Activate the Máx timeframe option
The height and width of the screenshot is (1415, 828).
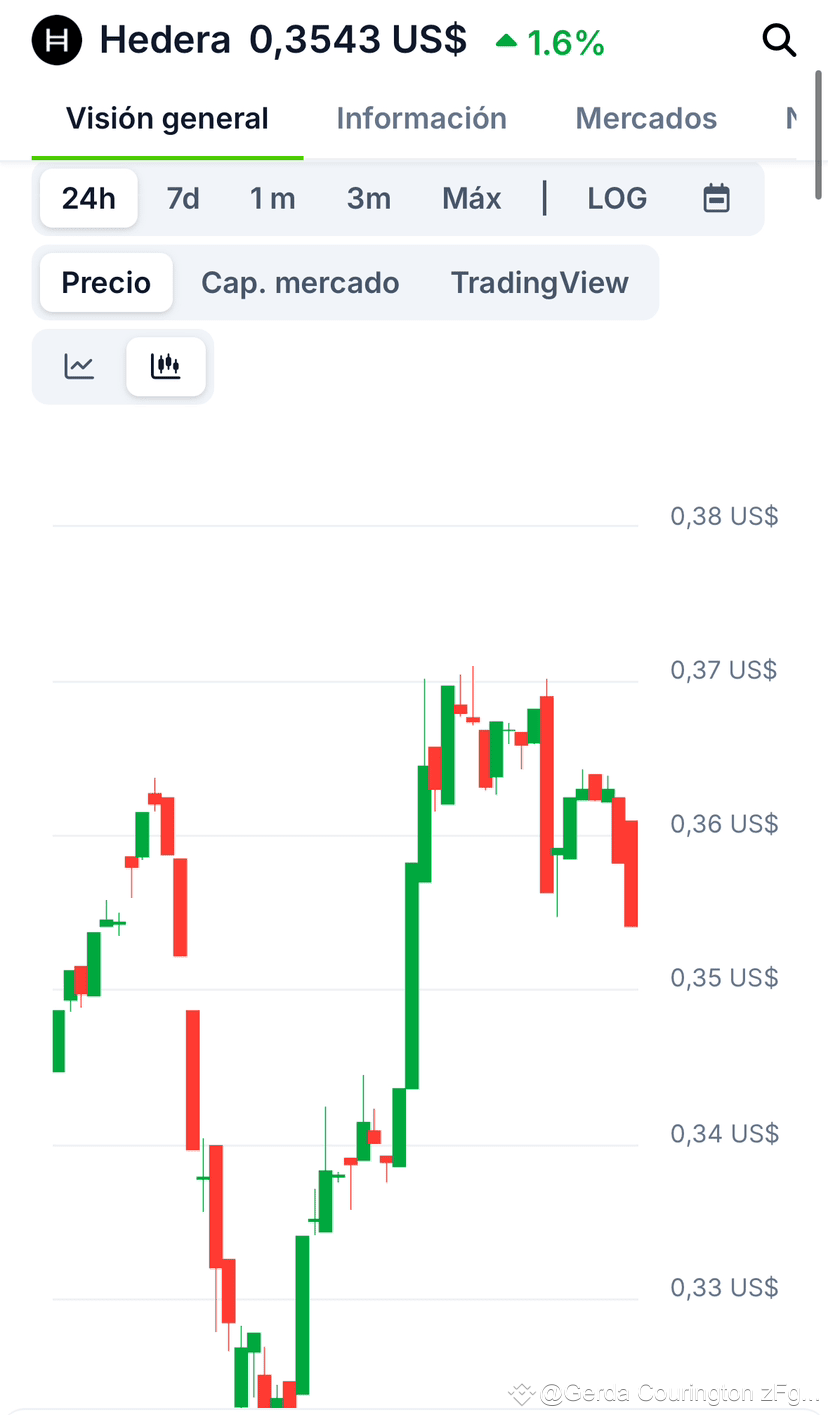[471, 198]
